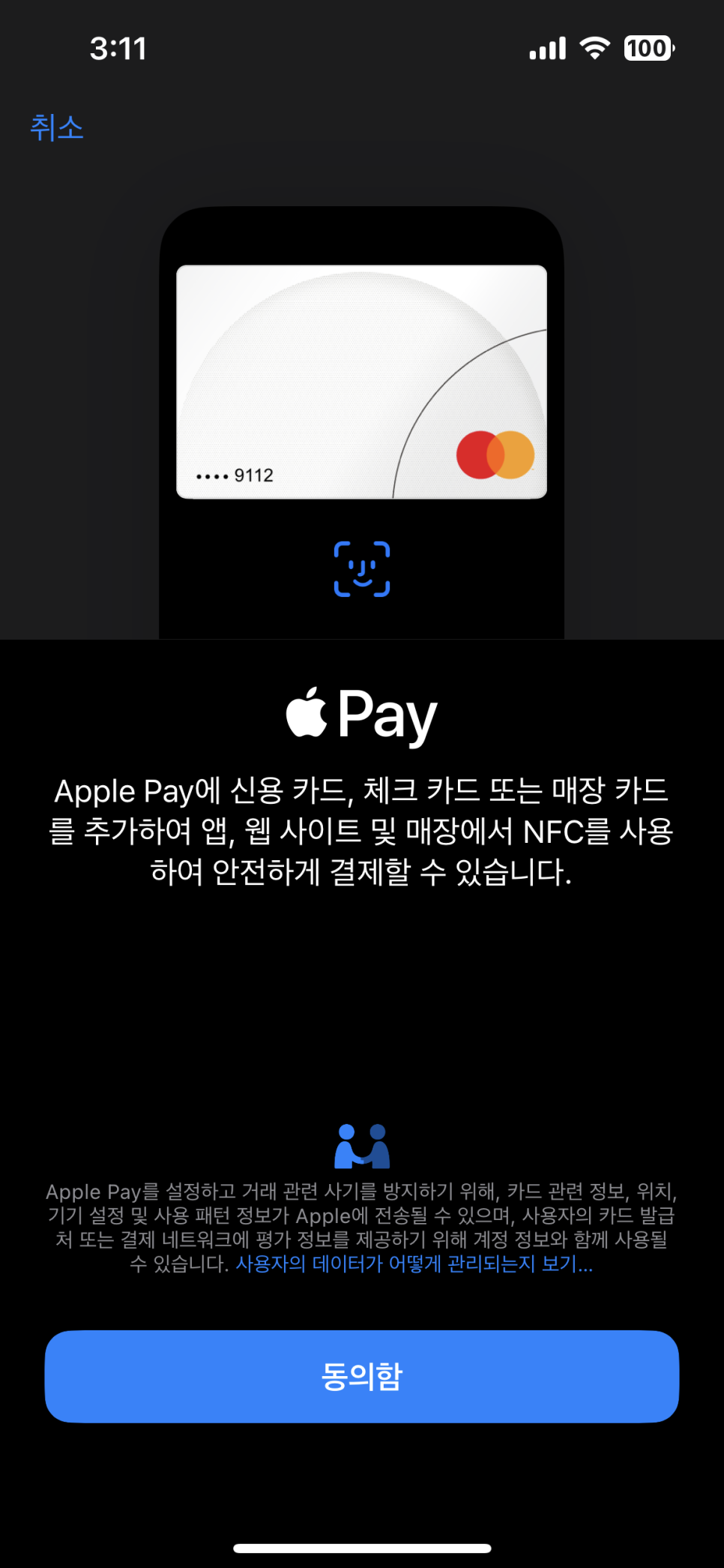Tap the 동의함 button to agree
The height and width of the screenshot is (1568, 724).
click(x=361, y=1377)
